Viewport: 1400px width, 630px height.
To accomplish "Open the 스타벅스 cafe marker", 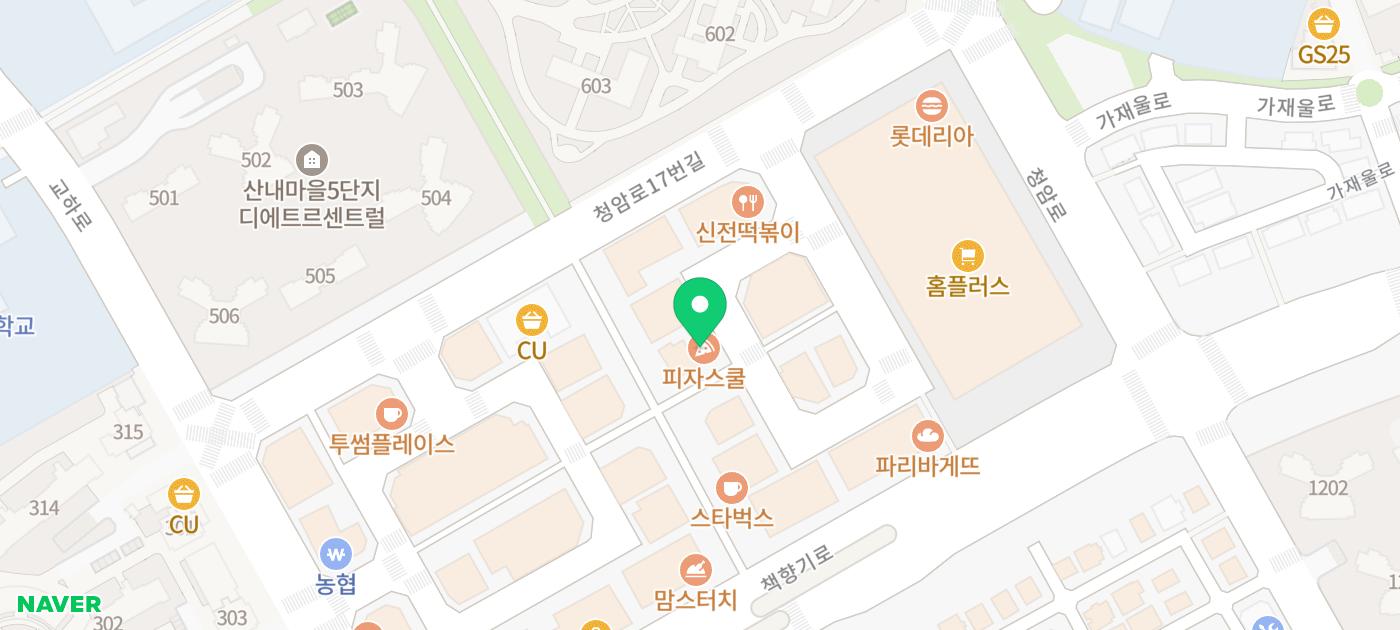I will (731, 488).
